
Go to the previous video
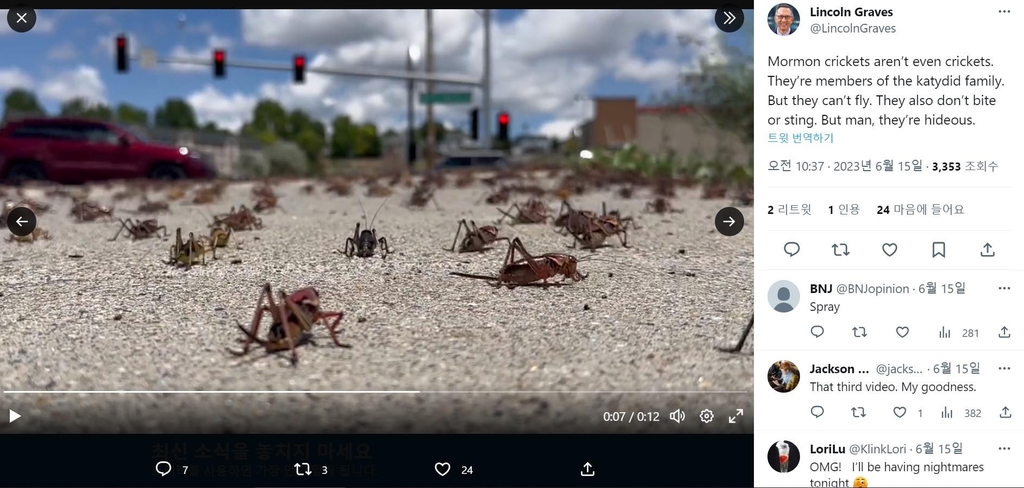[22, 222]
